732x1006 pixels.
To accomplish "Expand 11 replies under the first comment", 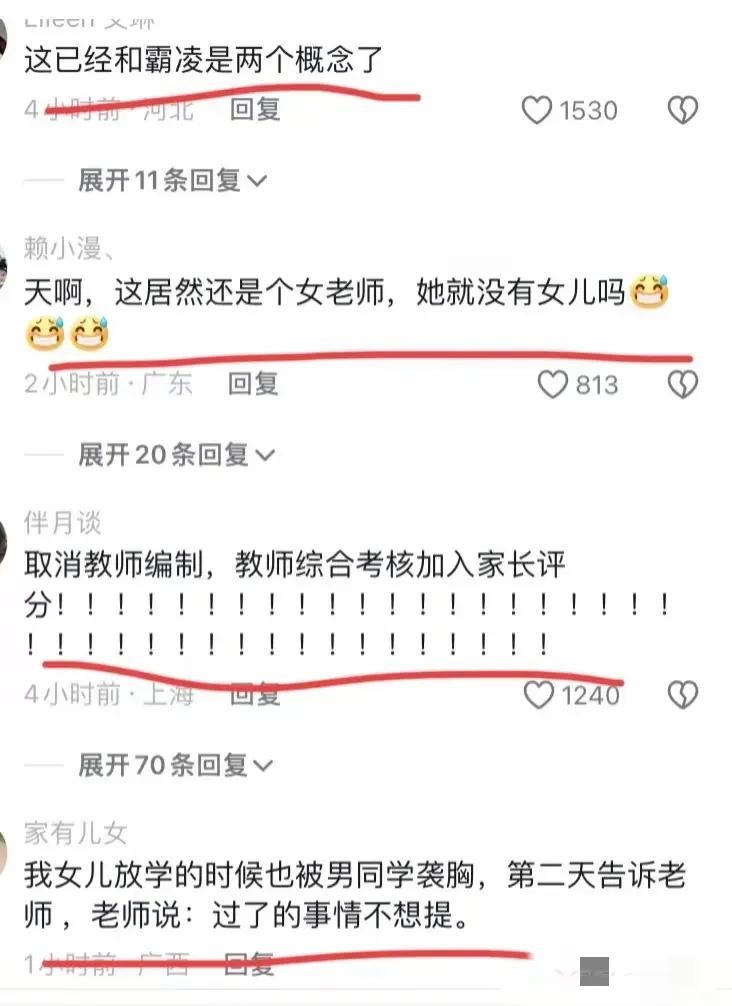I will click(x=172, y=181).
